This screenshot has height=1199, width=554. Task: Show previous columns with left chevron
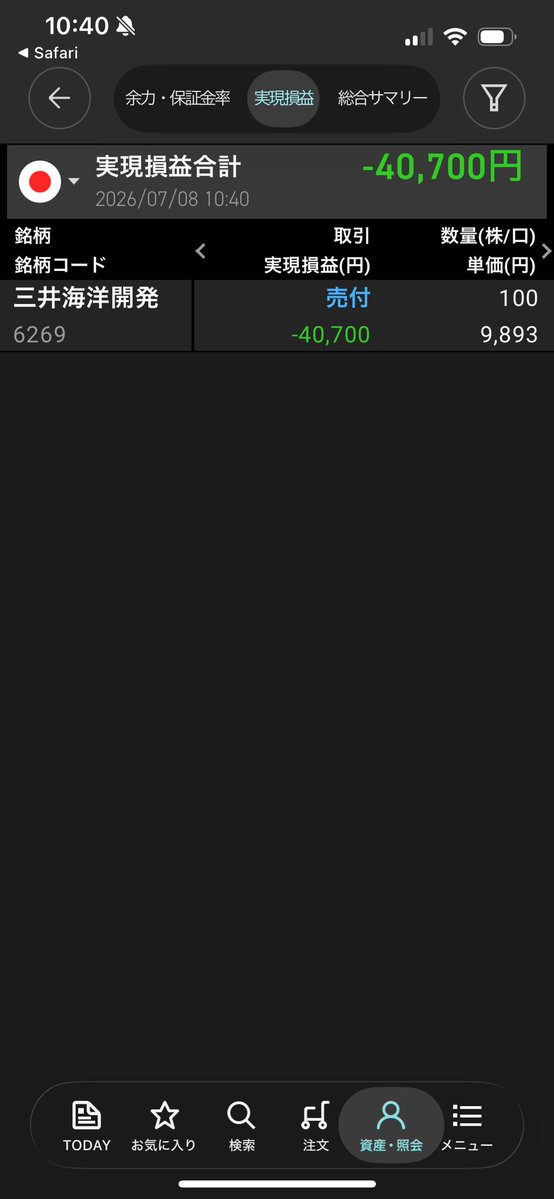(200, 250)
